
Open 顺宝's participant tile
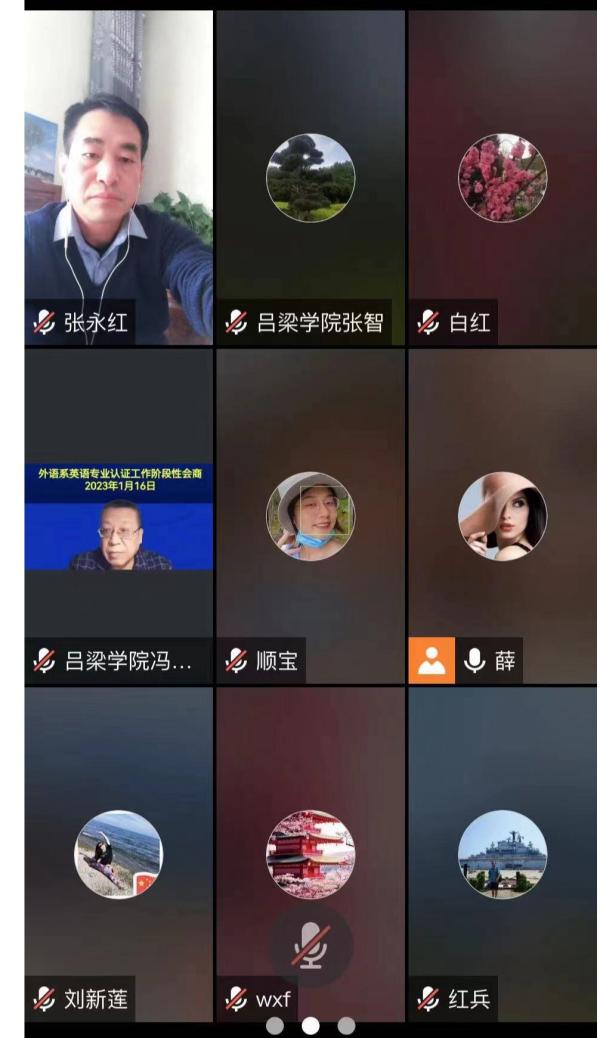(310, 516)
